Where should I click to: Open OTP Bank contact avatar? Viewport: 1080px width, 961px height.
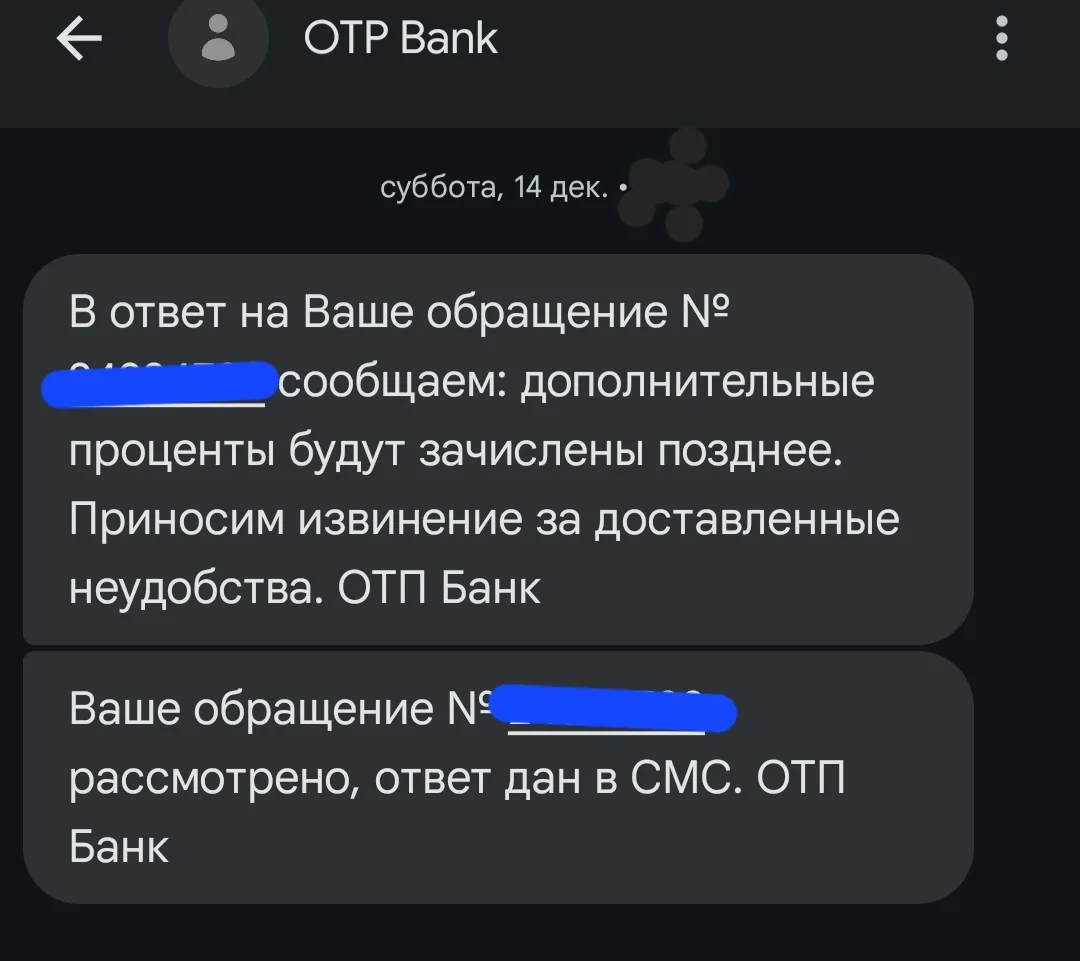click(x=219, y=40)
